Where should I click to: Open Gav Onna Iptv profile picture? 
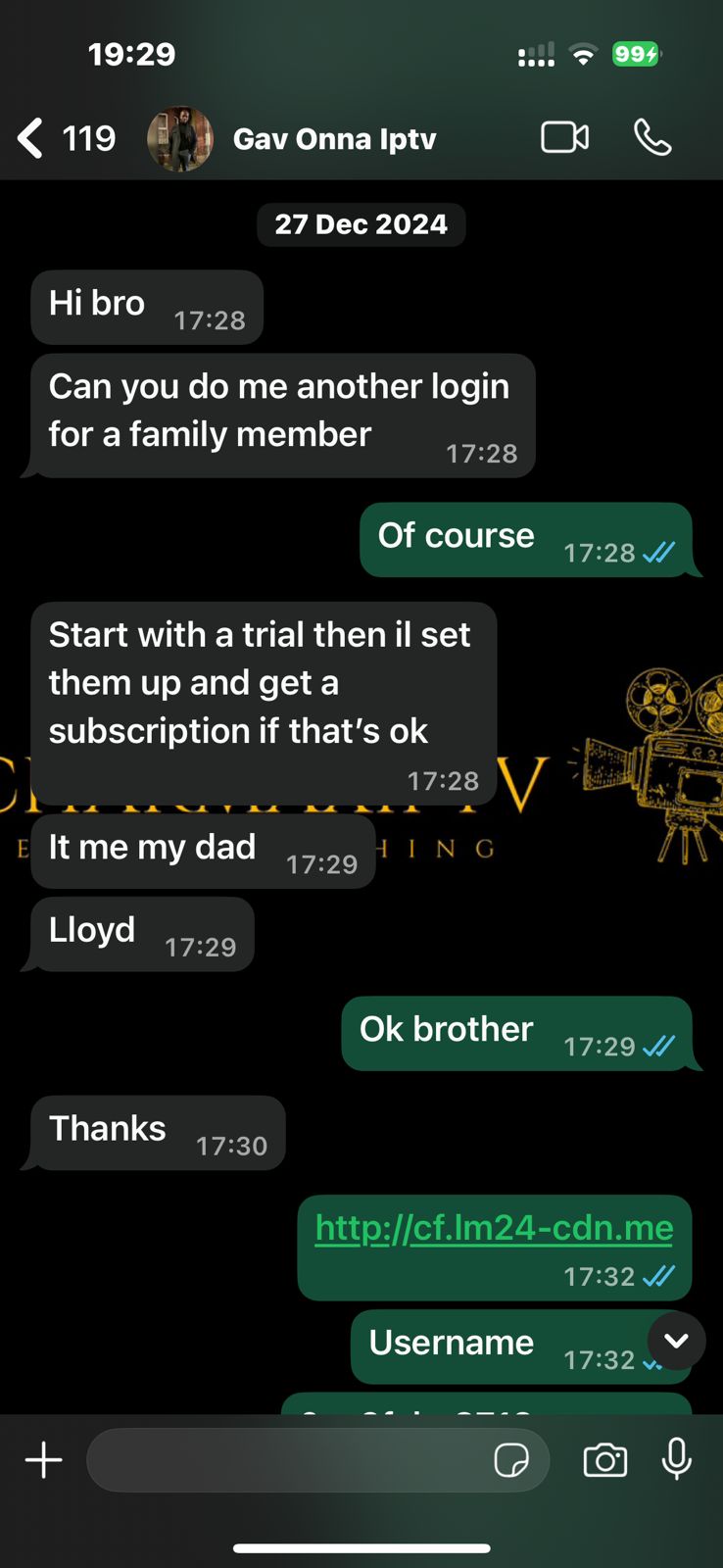coord(180,139)
